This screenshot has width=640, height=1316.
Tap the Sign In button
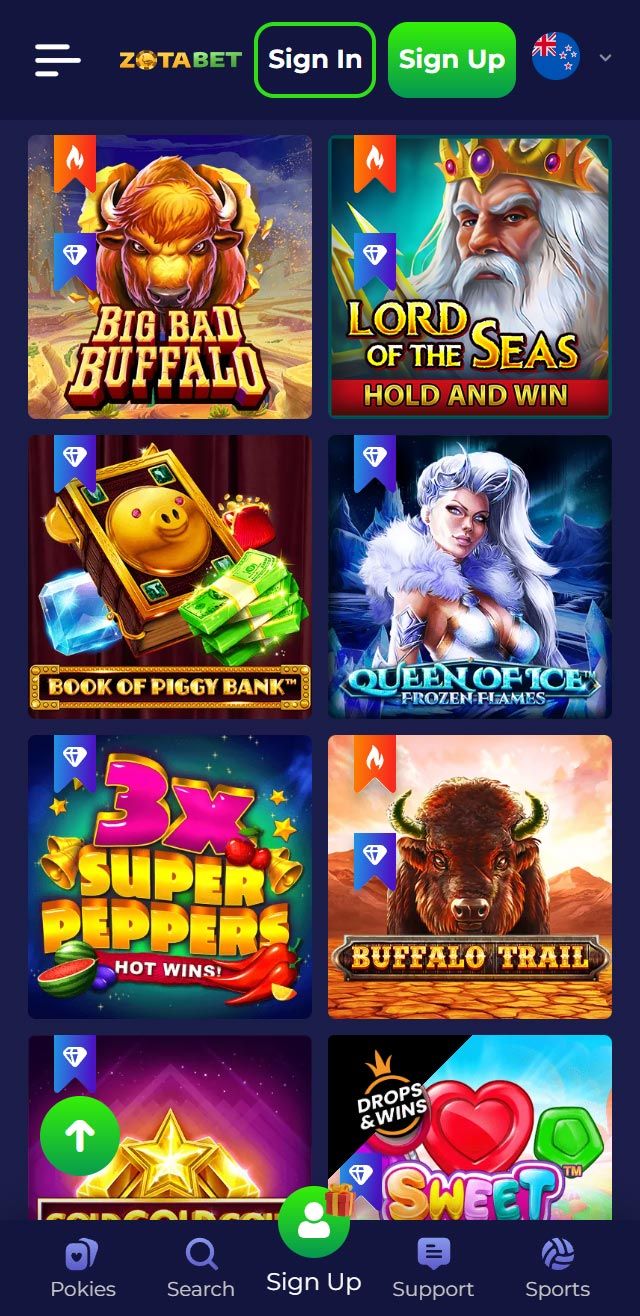click(x=315, y=60)
